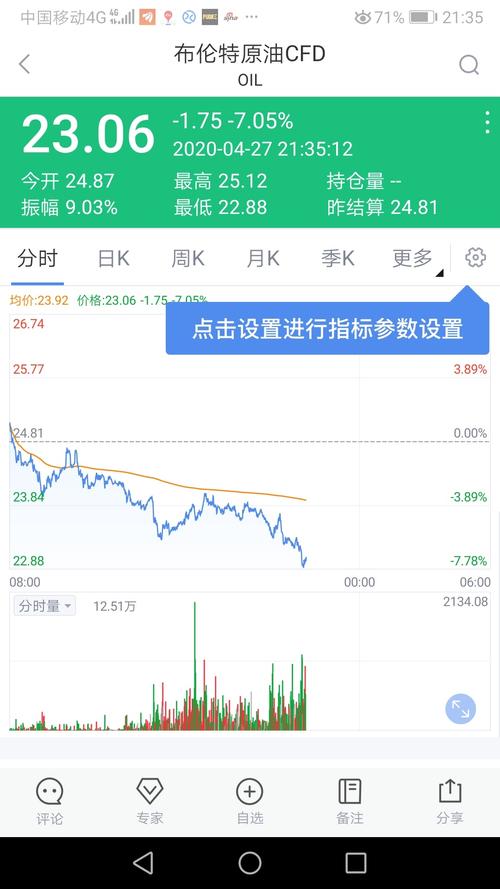Switch to the 日K tab

(x=113, y=259)
